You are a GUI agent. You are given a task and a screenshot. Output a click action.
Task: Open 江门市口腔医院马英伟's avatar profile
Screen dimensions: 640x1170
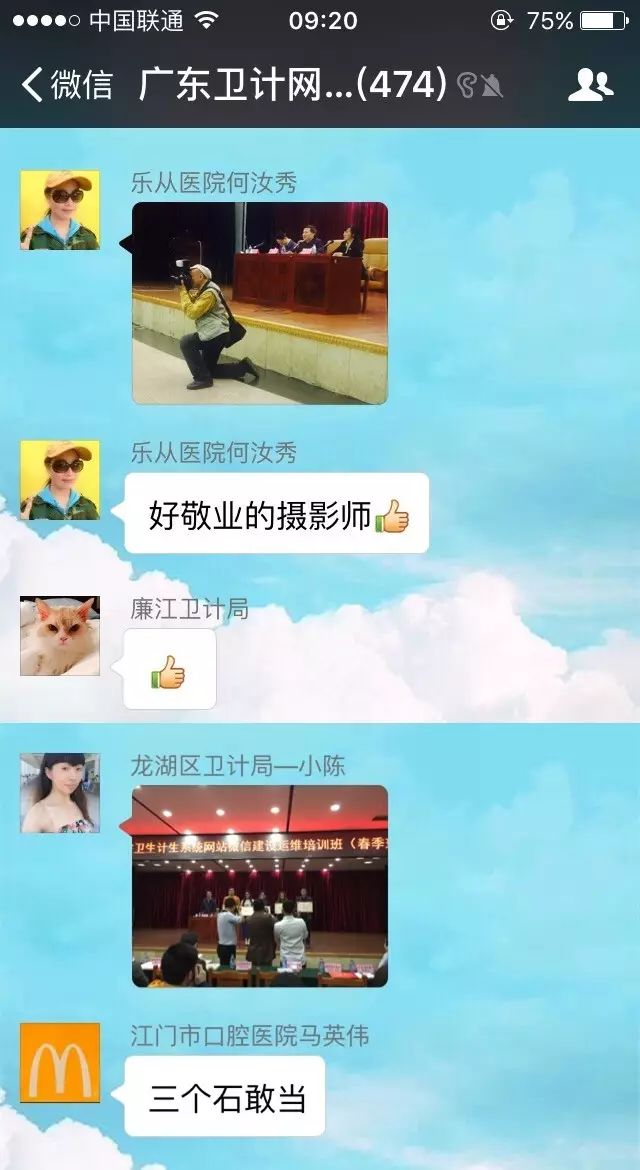point(60,1063)
